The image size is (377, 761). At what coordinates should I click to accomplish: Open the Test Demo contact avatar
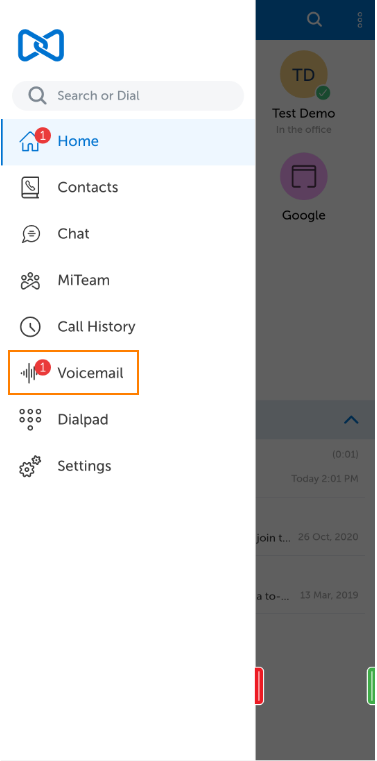pos(304,75)
